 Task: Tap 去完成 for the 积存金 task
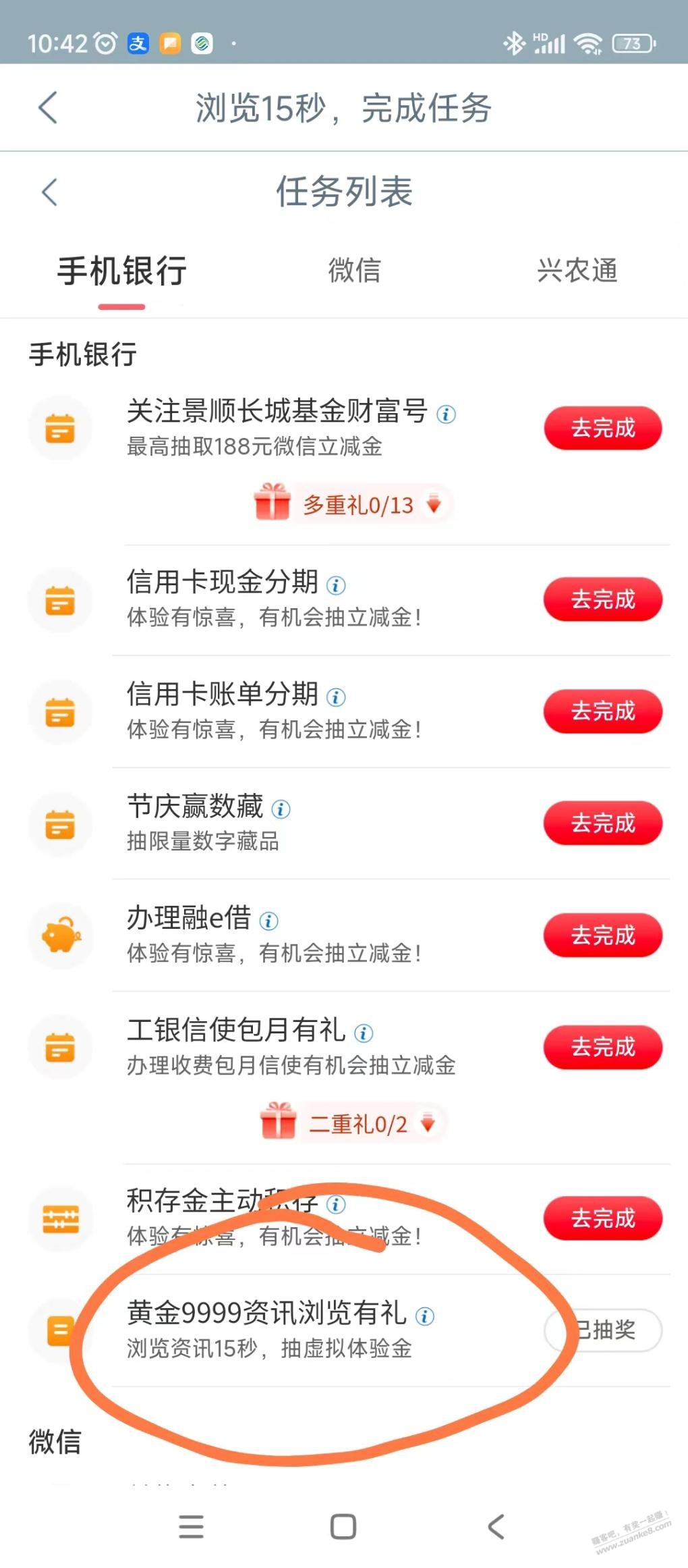coord(603,1218)
